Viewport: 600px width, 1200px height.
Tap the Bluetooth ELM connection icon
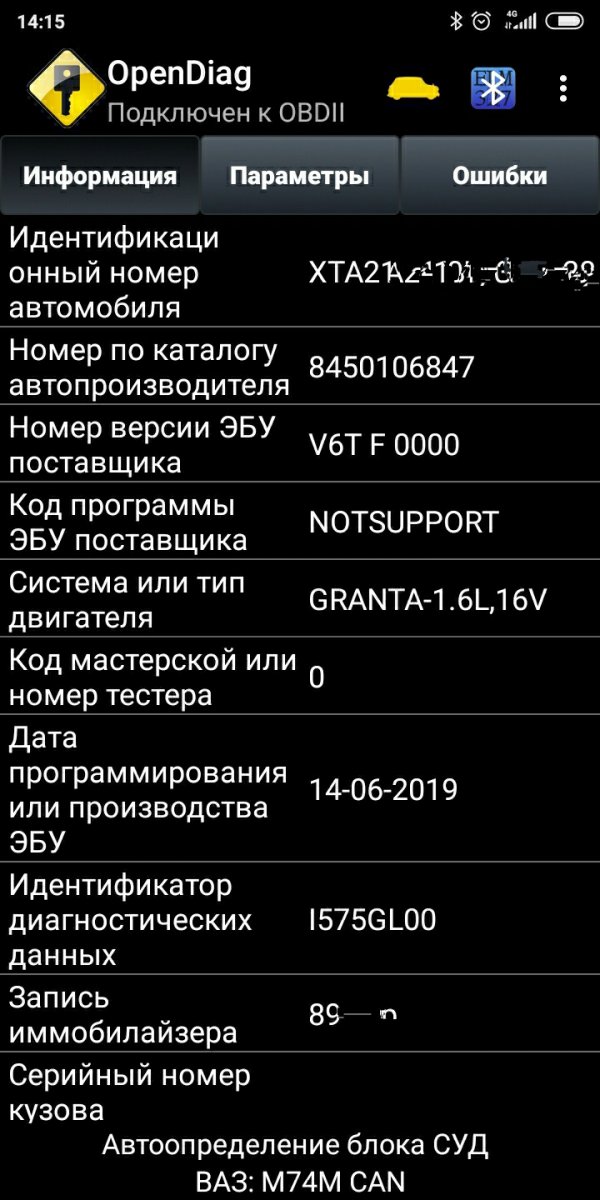[x=493, y=88]
